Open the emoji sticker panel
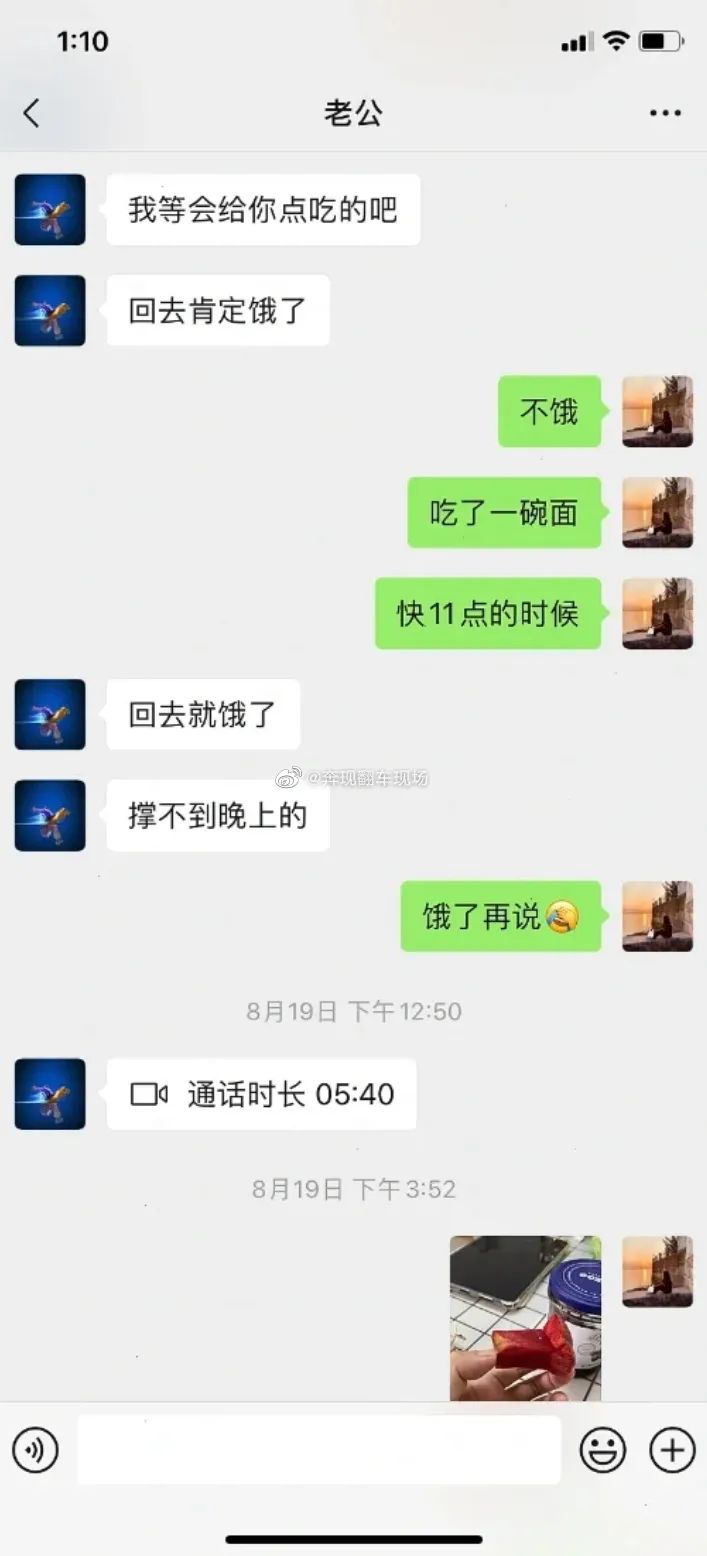 coord(603,1449)
